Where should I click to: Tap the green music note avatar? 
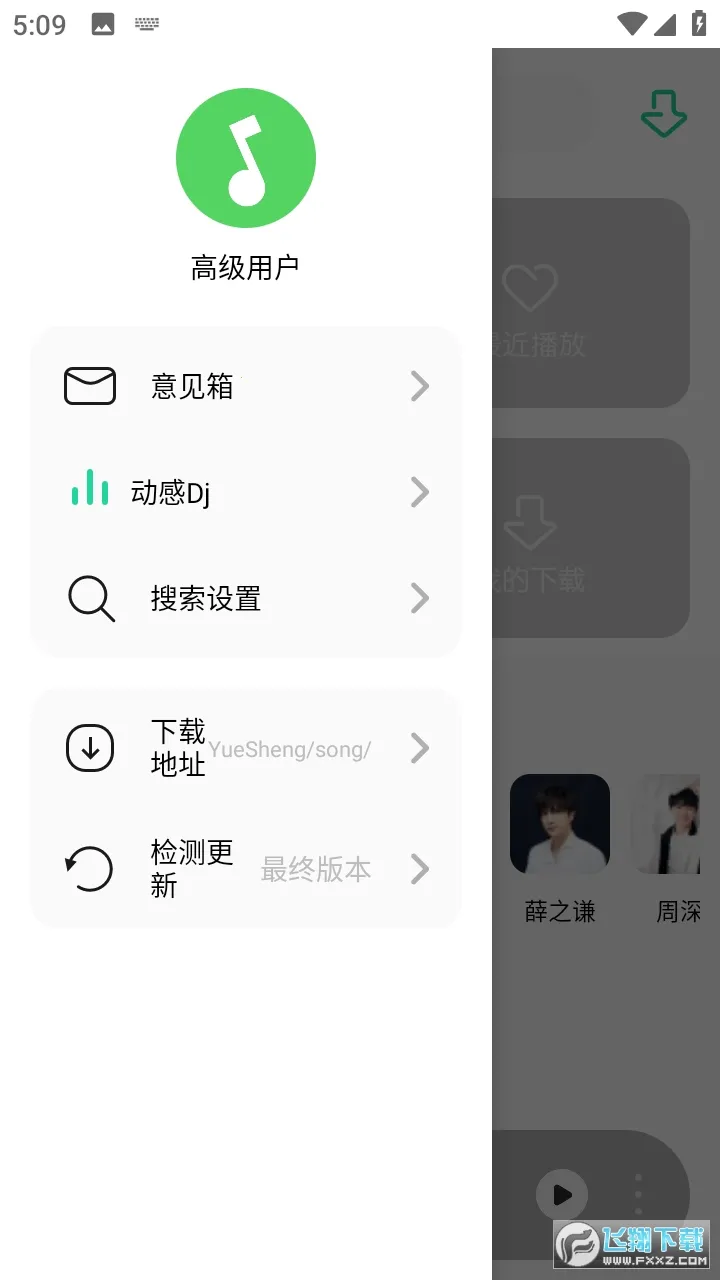[246, 158]
